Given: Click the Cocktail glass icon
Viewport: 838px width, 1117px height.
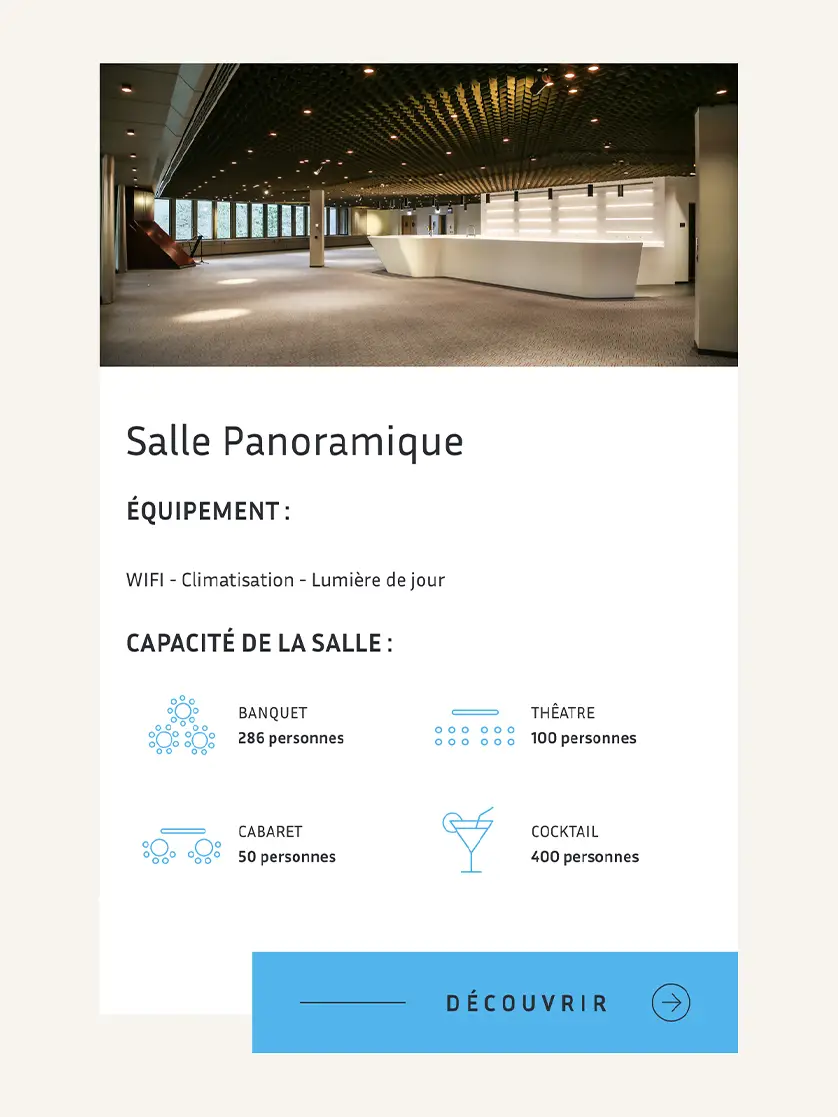Looking at the screenshot, I should 466,841.
